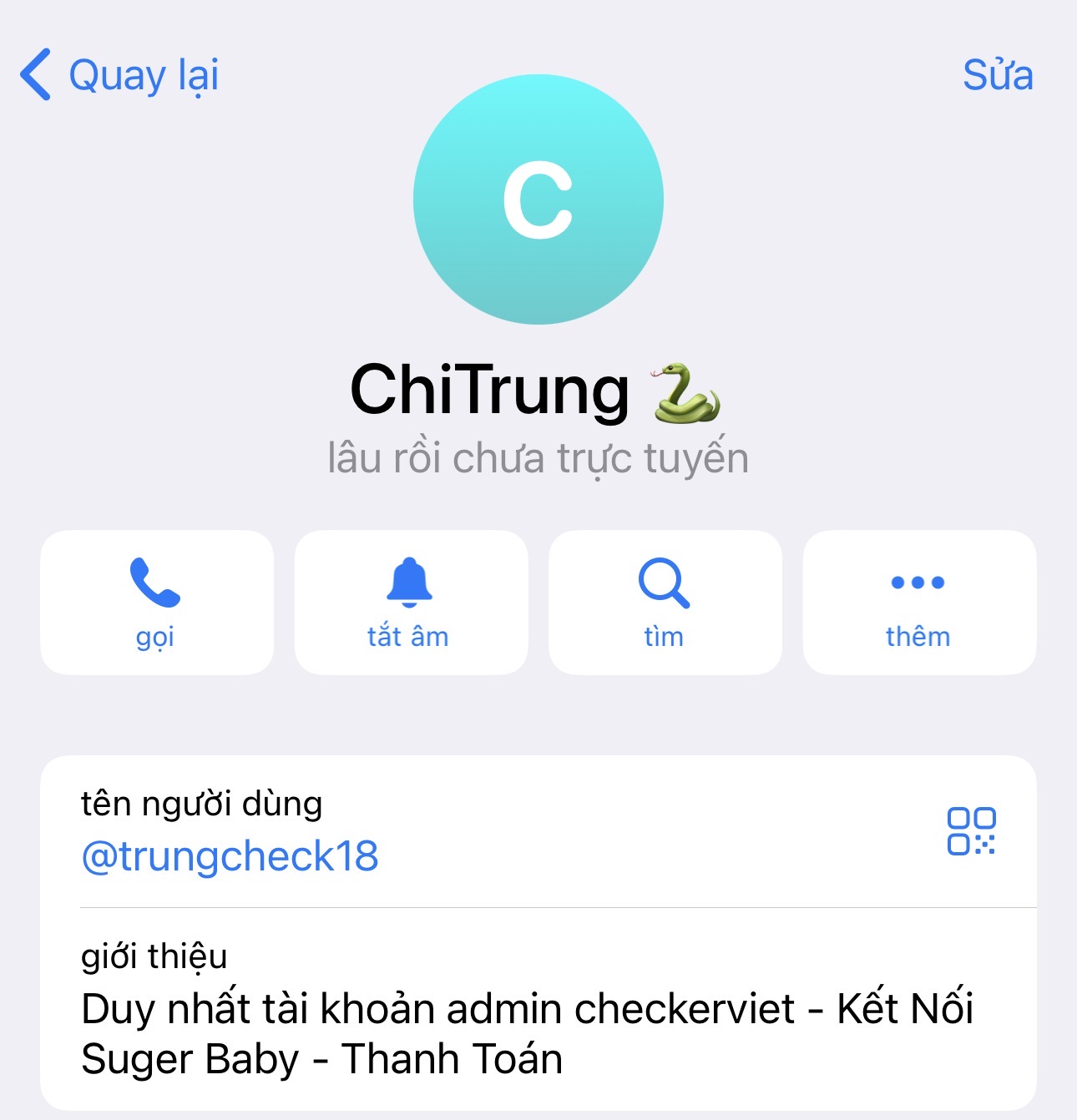The image size is (1077, 1120).
Task: Go back with Quay lại
Action: 119,75
